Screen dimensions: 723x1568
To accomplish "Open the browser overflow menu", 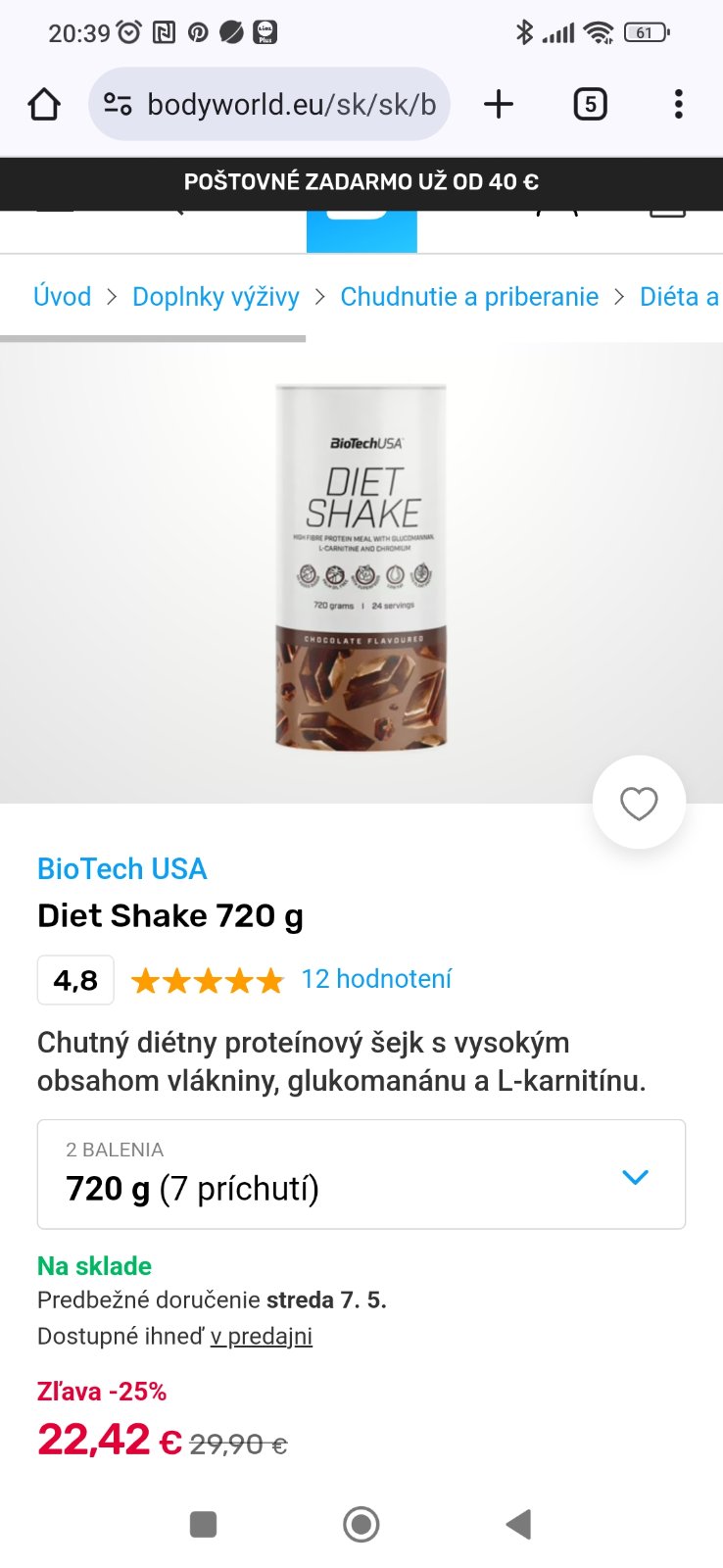I will coord(678,104).
